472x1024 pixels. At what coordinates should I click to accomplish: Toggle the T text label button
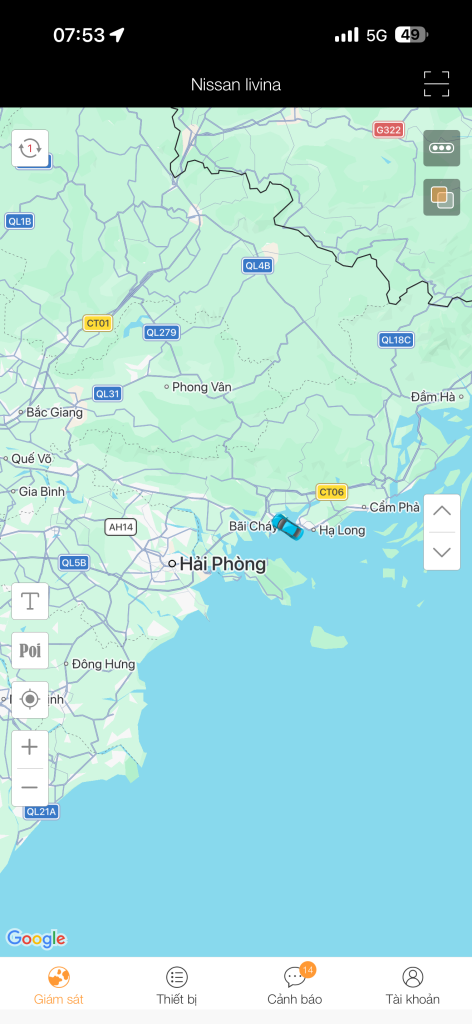click(x=30, y=601)
